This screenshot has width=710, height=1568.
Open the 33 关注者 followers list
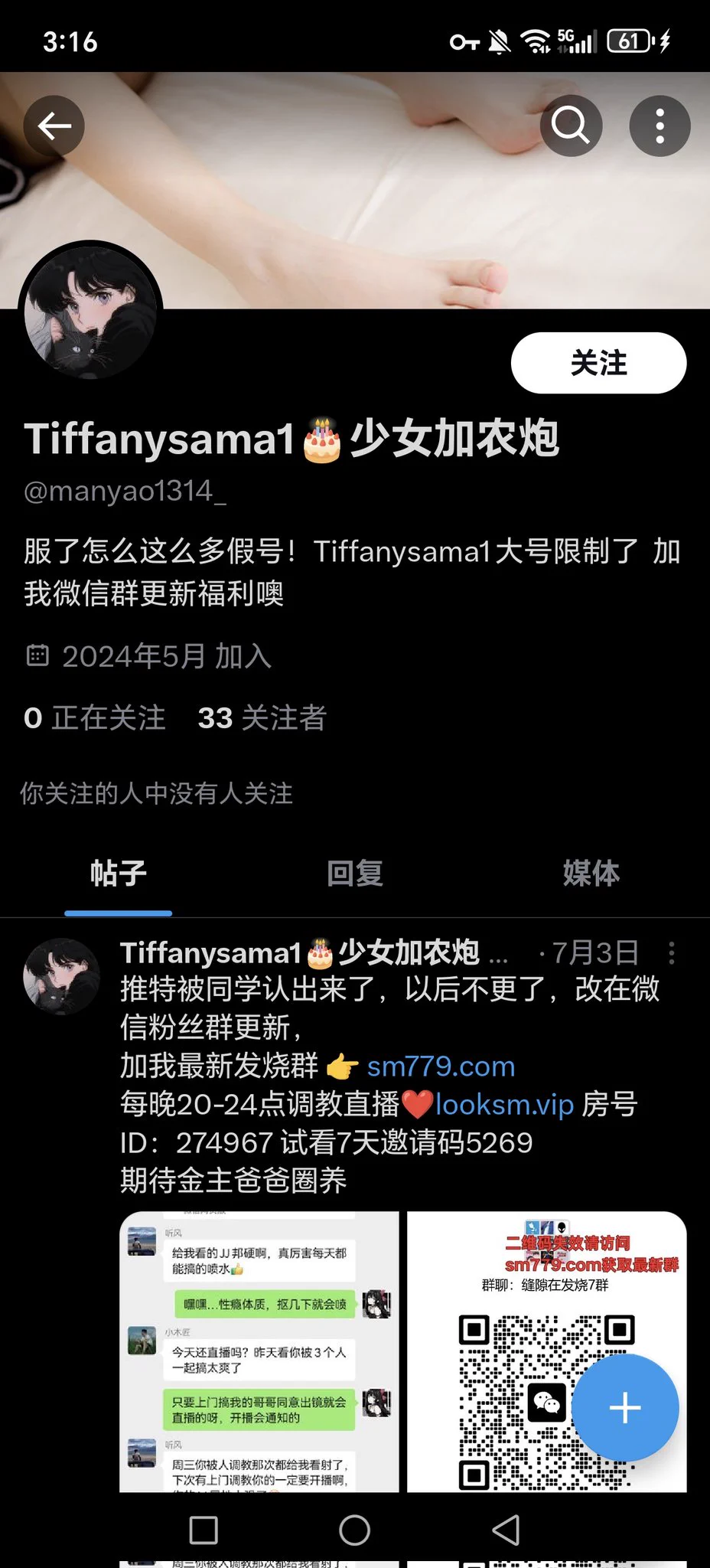(262, 718)
